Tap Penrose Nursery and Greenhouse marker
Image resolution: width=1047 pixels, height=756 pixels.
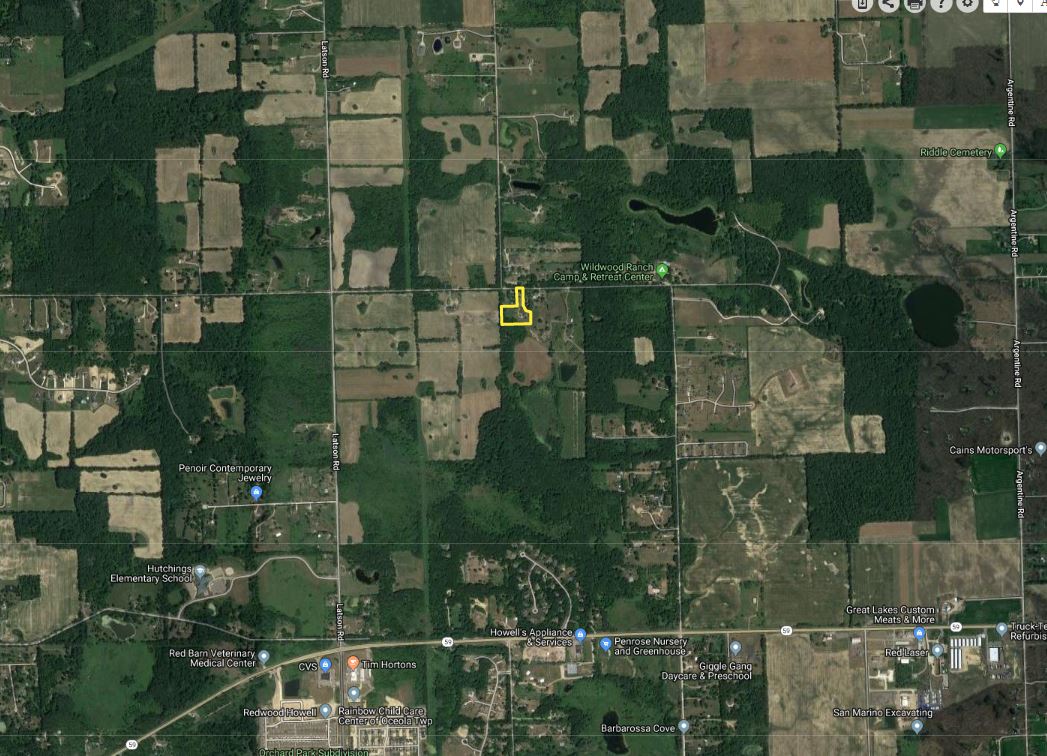[606, 644]
